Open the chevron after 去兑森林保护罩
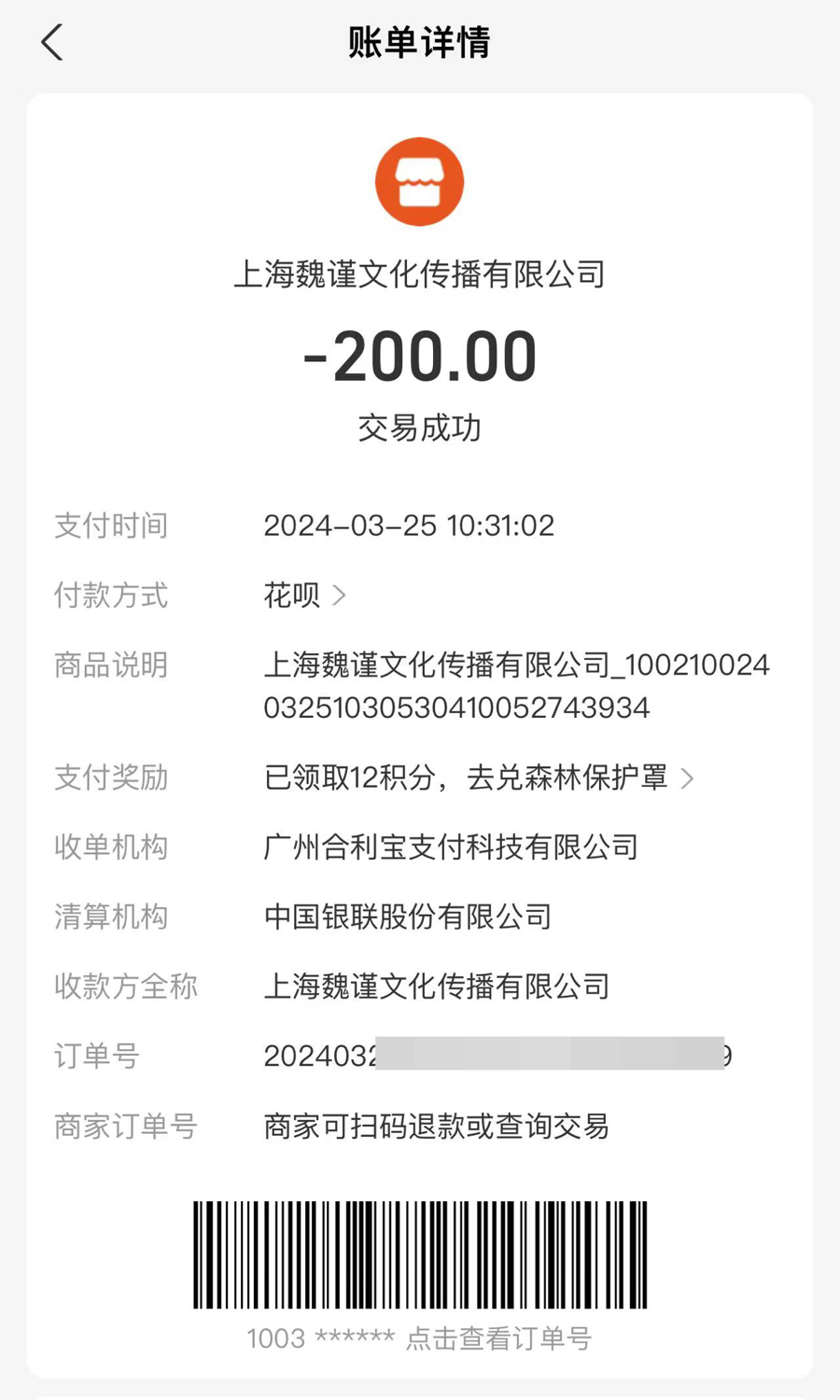 [688, 777]
